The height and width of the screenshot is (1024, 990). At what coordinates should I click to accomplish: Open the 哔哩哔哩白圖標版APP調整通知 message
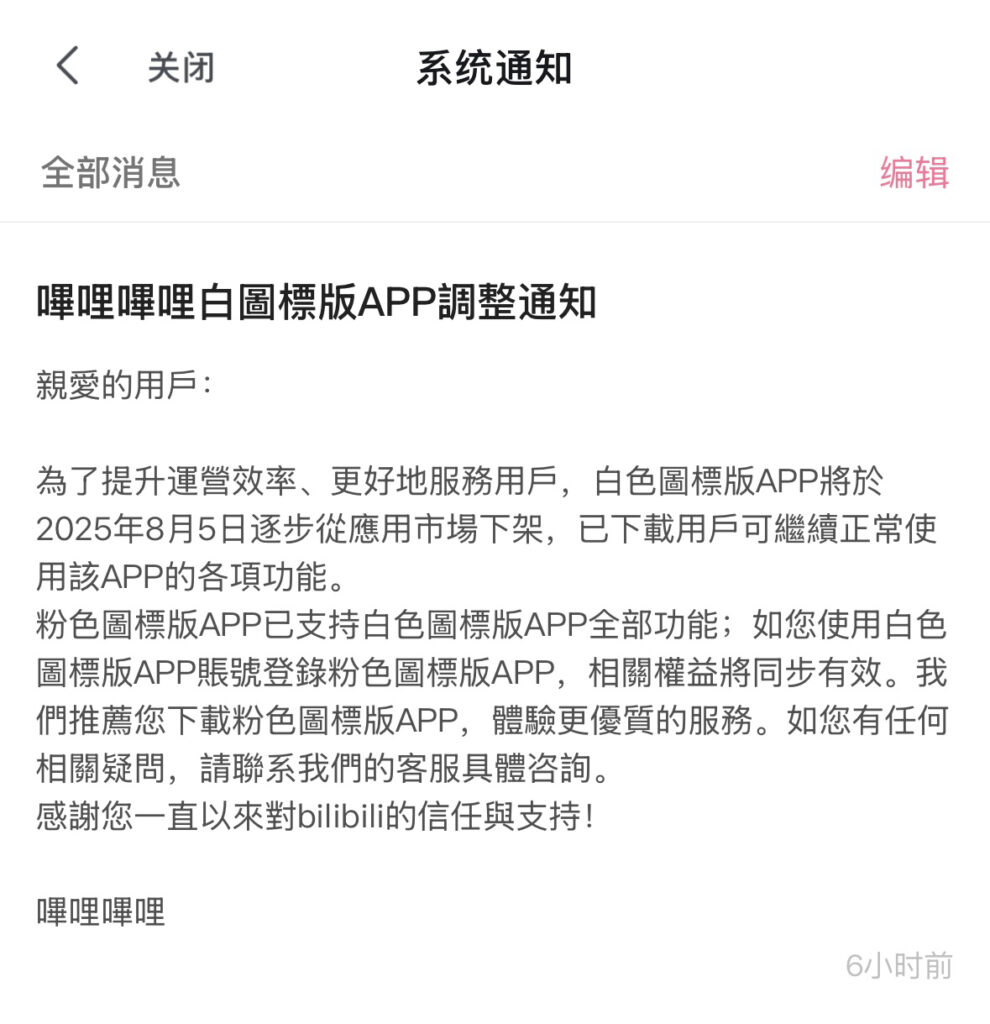317,303
